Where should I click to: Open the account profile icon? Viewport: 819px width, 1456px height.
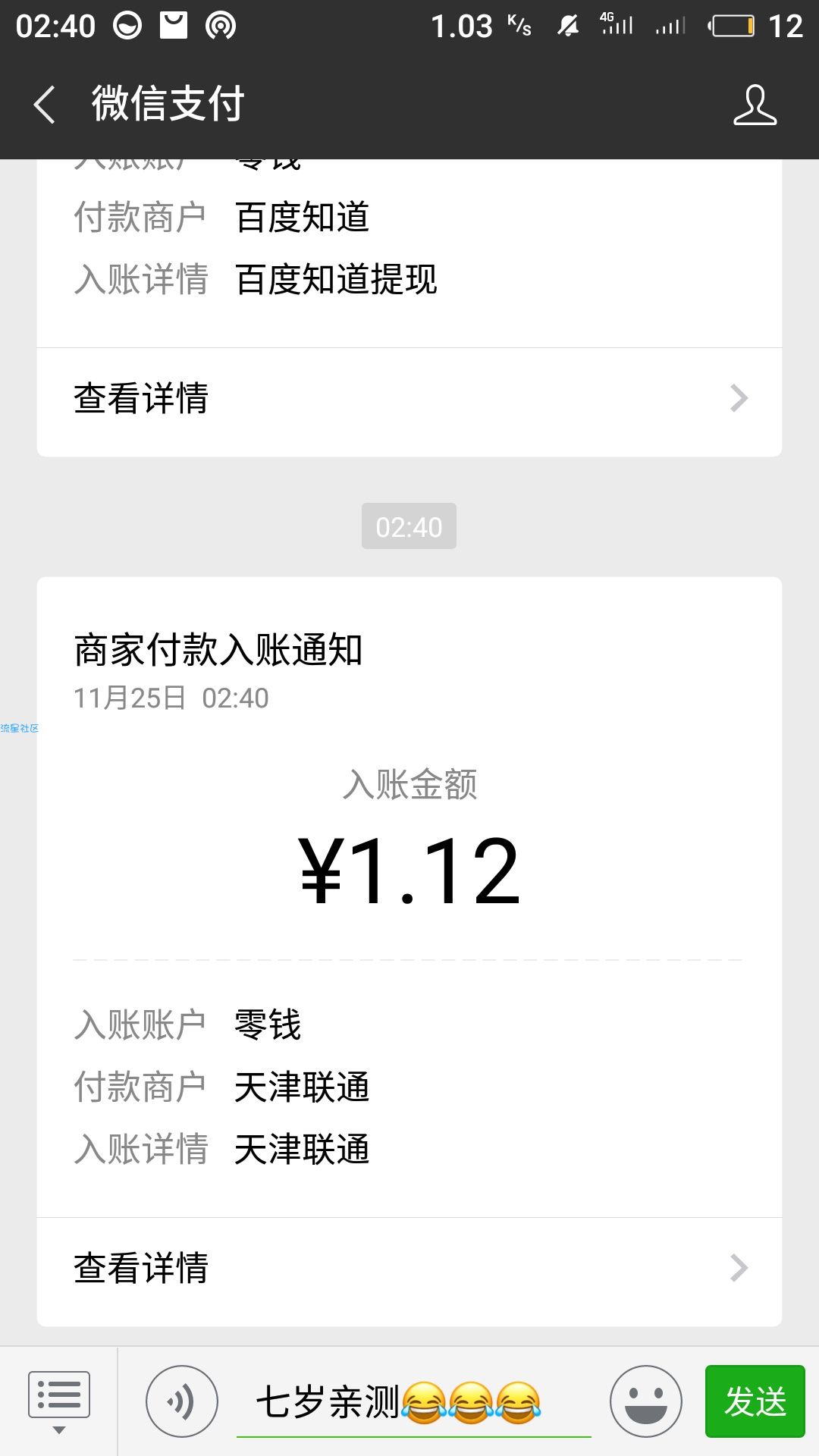tap(755, 104)
